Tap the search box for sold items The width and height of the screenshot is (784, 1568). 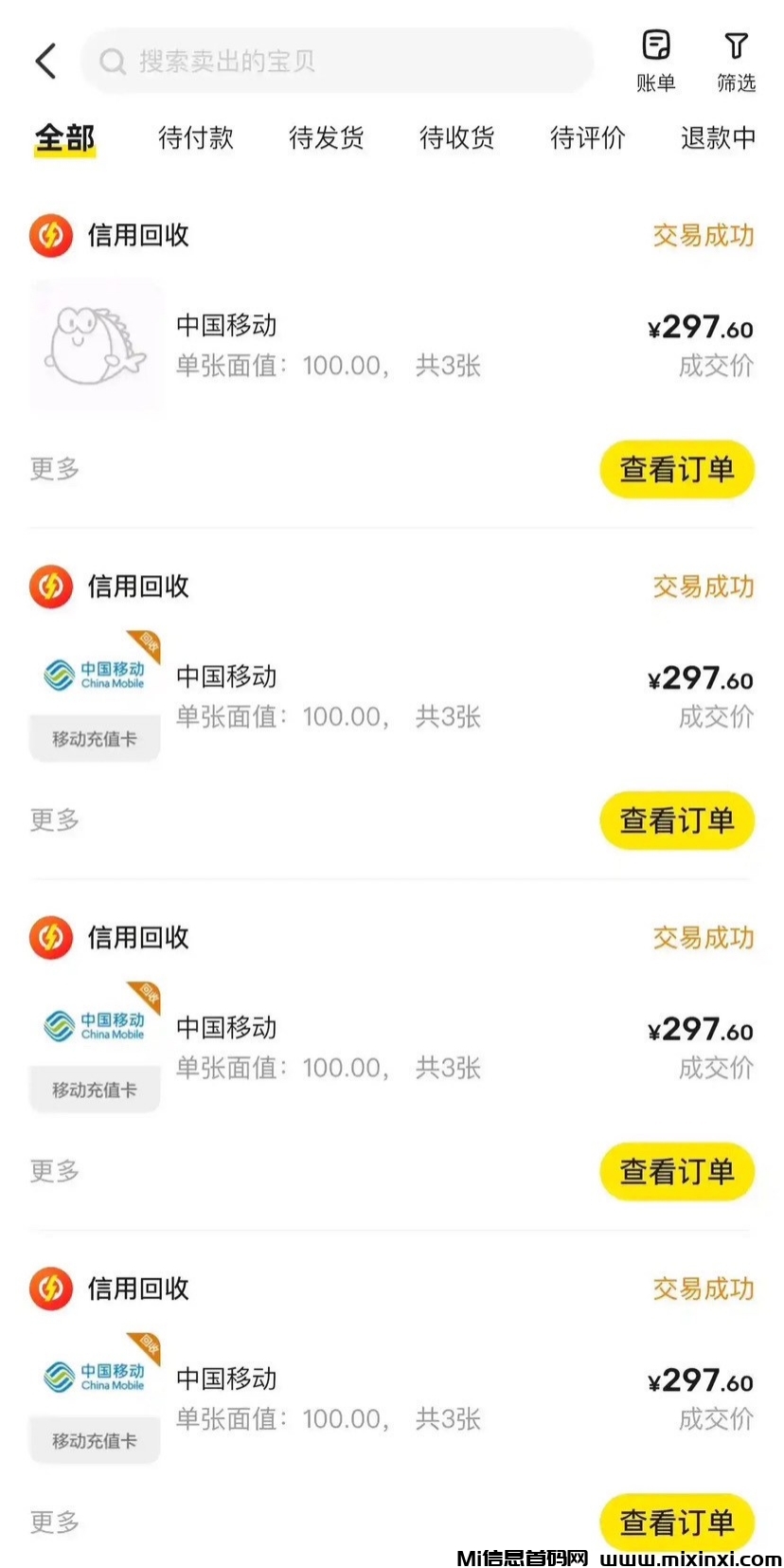336,62
